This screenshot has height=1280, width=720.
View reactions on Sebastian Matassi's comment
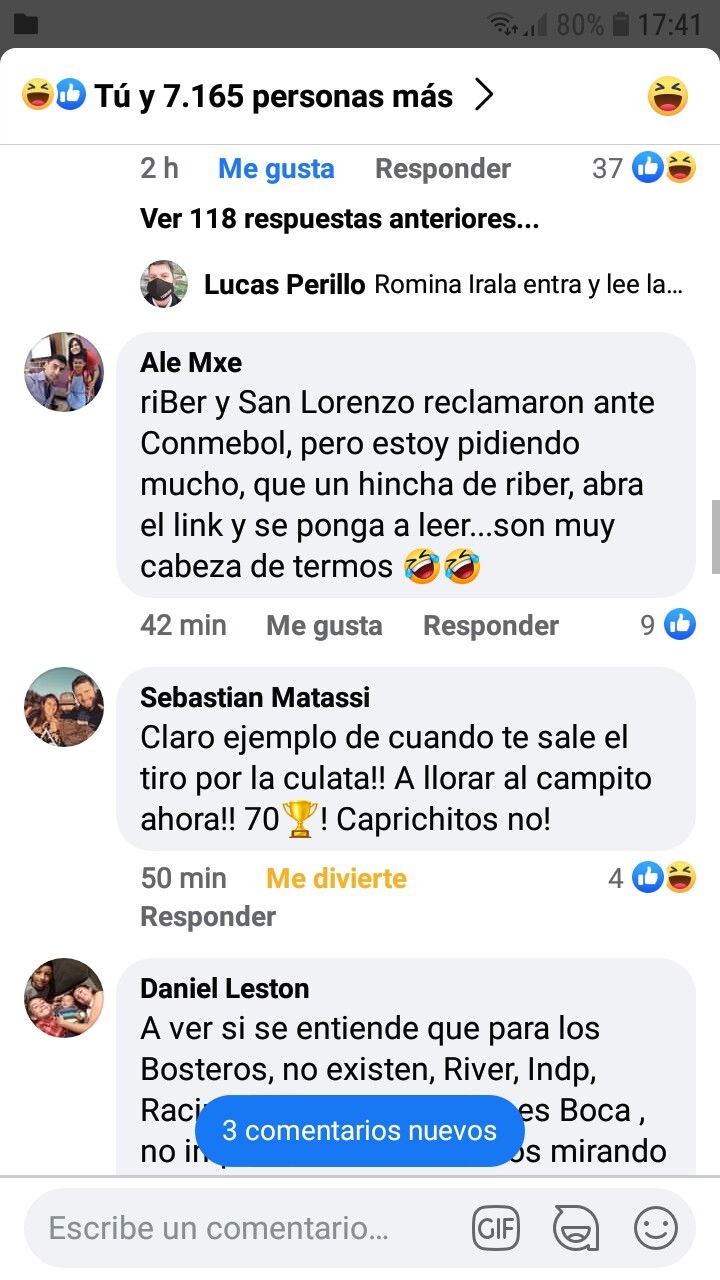[x=652, y=879]
